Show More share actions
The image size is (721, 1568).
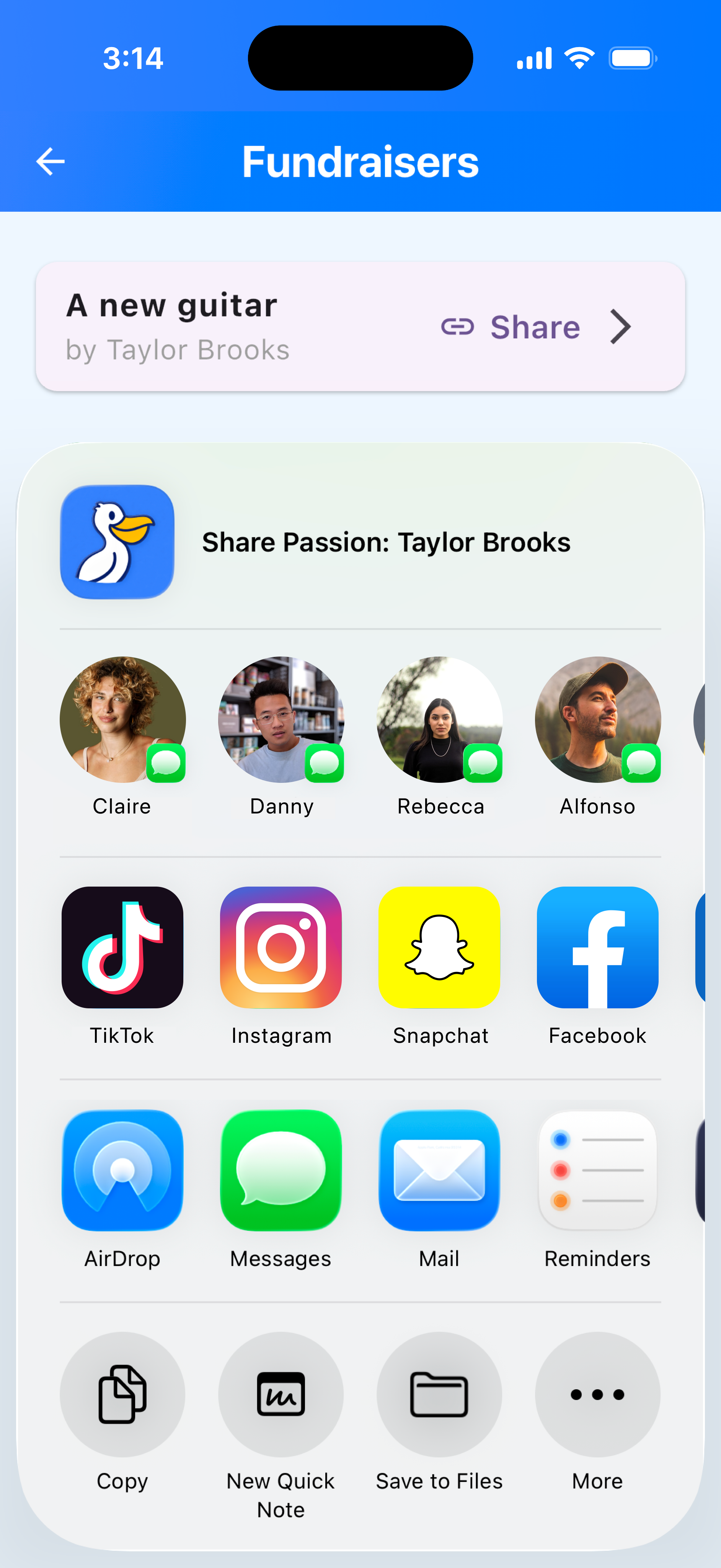[597, 1394]
